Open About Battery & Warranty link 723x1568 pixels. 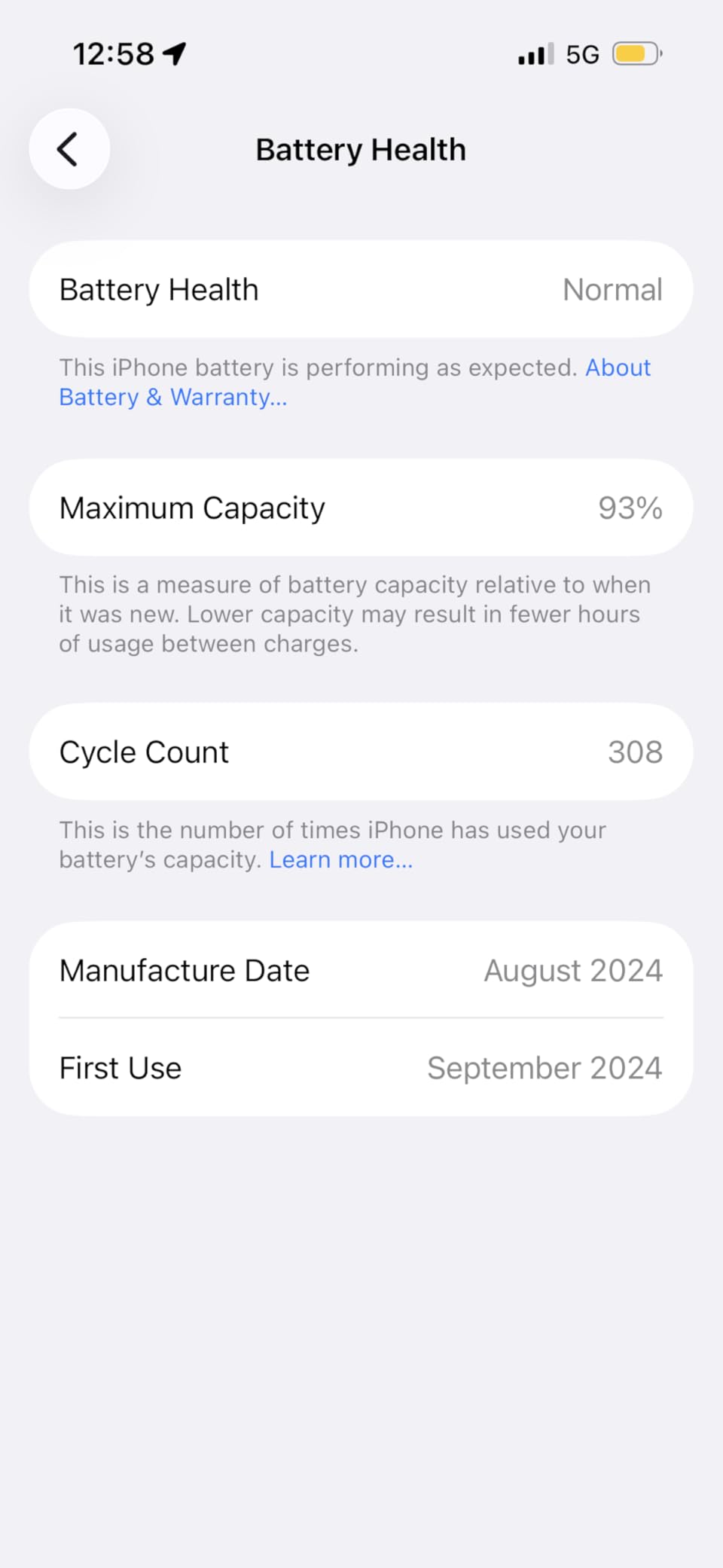(173, 397)
